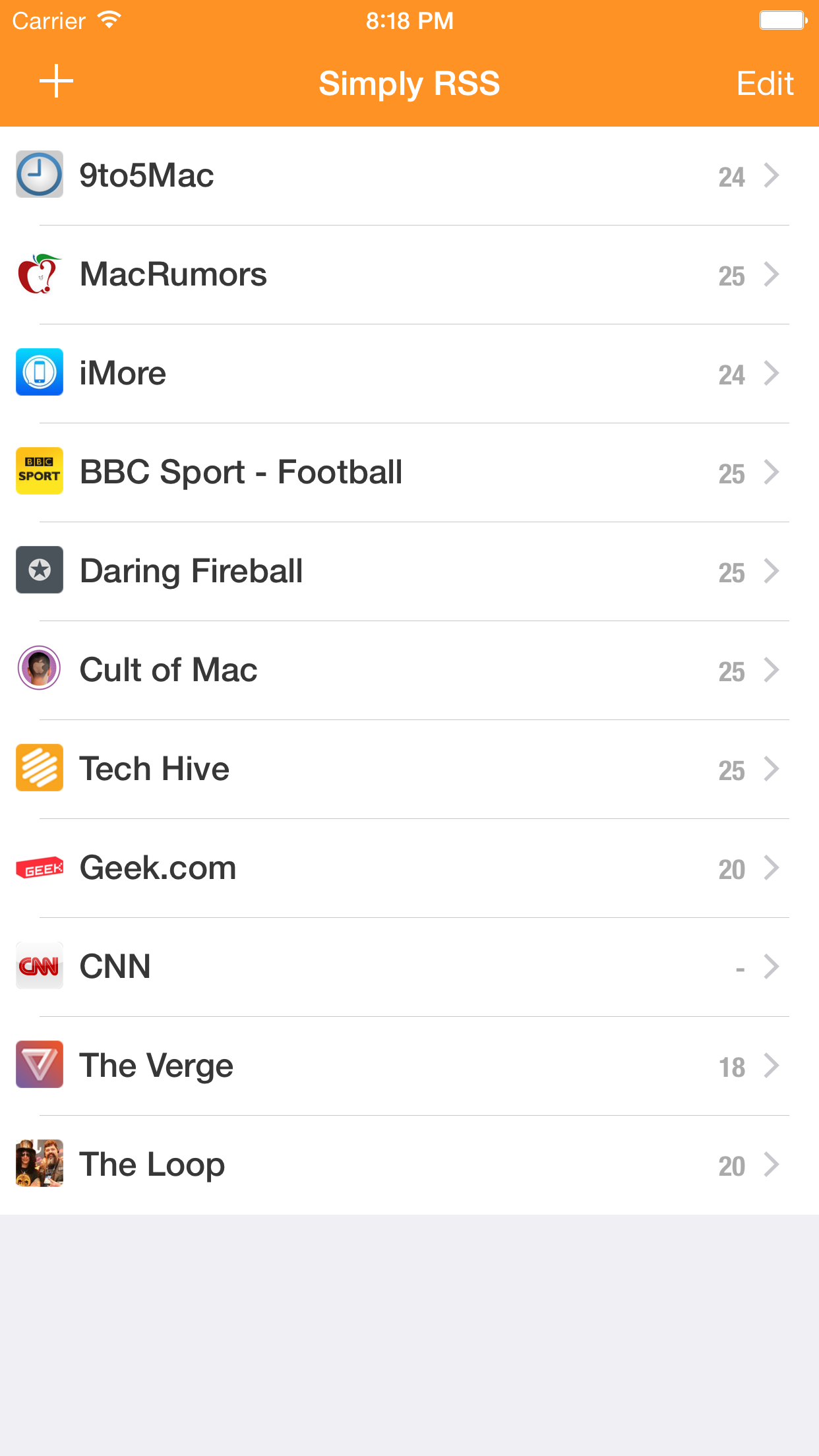Tap the iMore phone icon

pyautogui.click(x=39, y=372)
